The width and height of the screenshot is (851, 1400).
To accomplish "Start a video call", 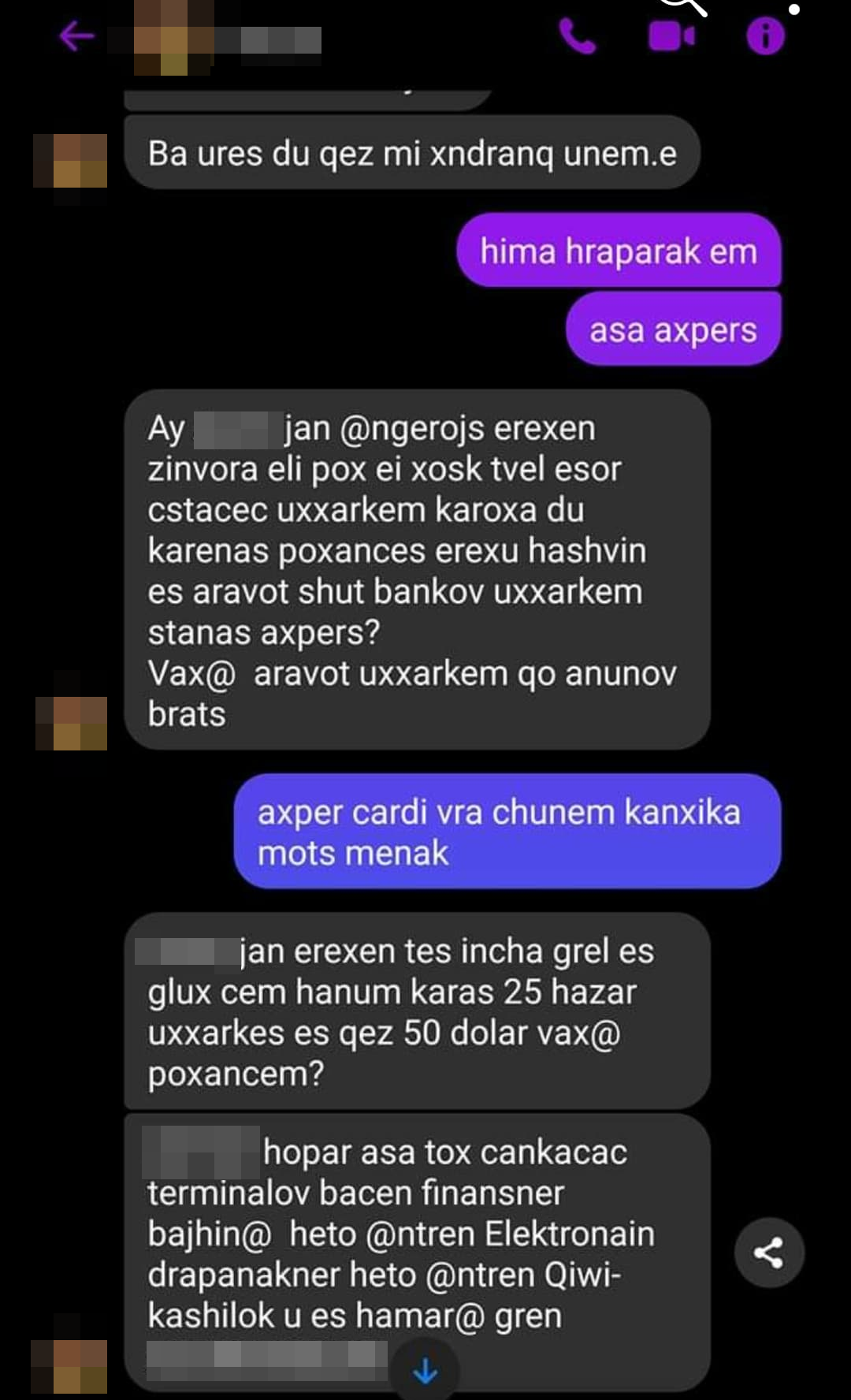I will (x=671, y=36).
